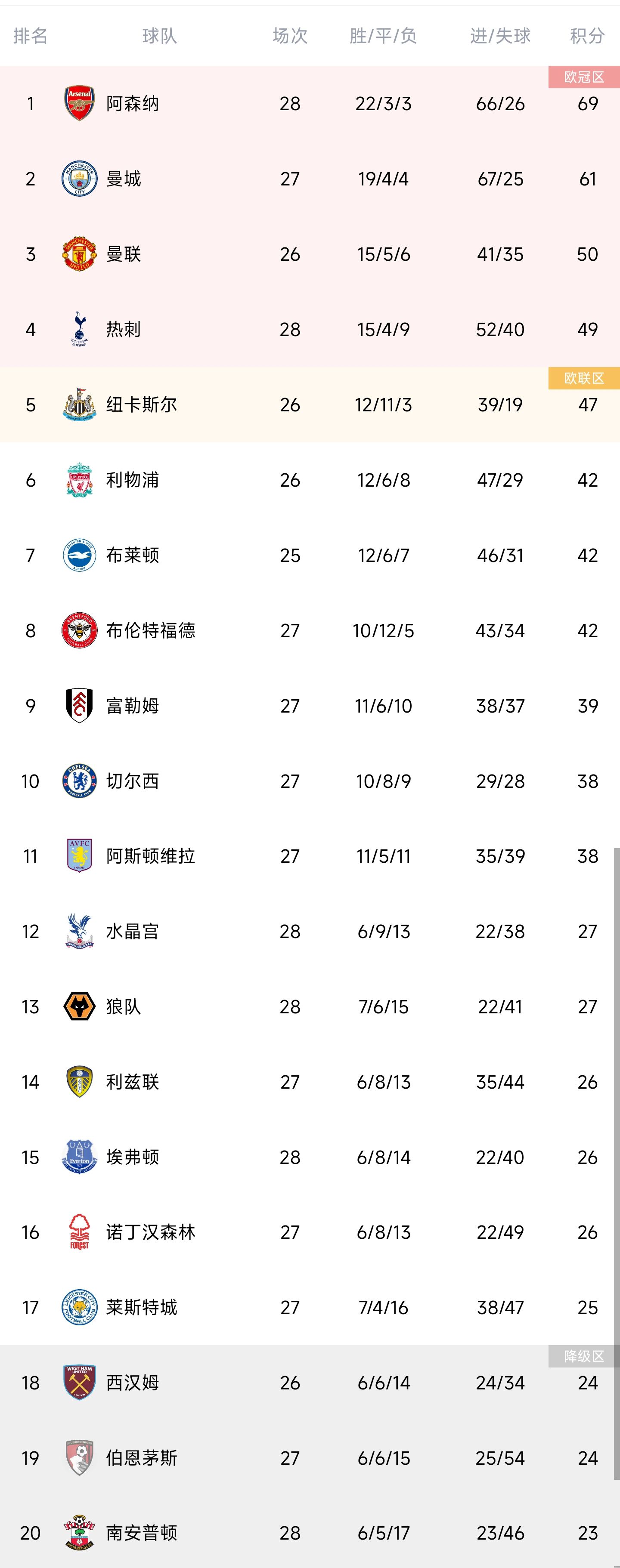The width and height of the screenshot is (620, 1568).
Task: Open the 布伦特福德 team row
Action: [150, 631]
